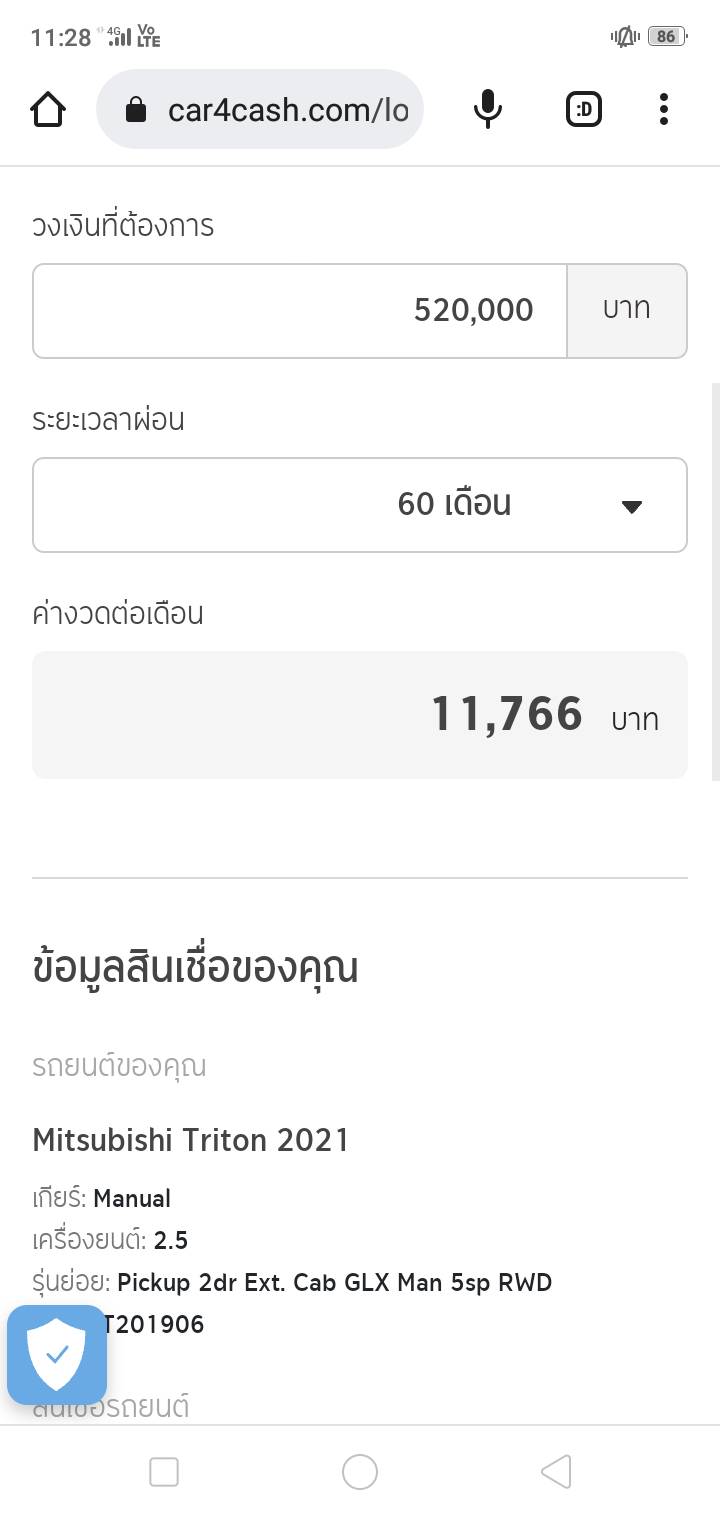This screenshot has height=1520, width=720.
Task: Tap the blue shield floating button
Action: tap(57, 1355)
